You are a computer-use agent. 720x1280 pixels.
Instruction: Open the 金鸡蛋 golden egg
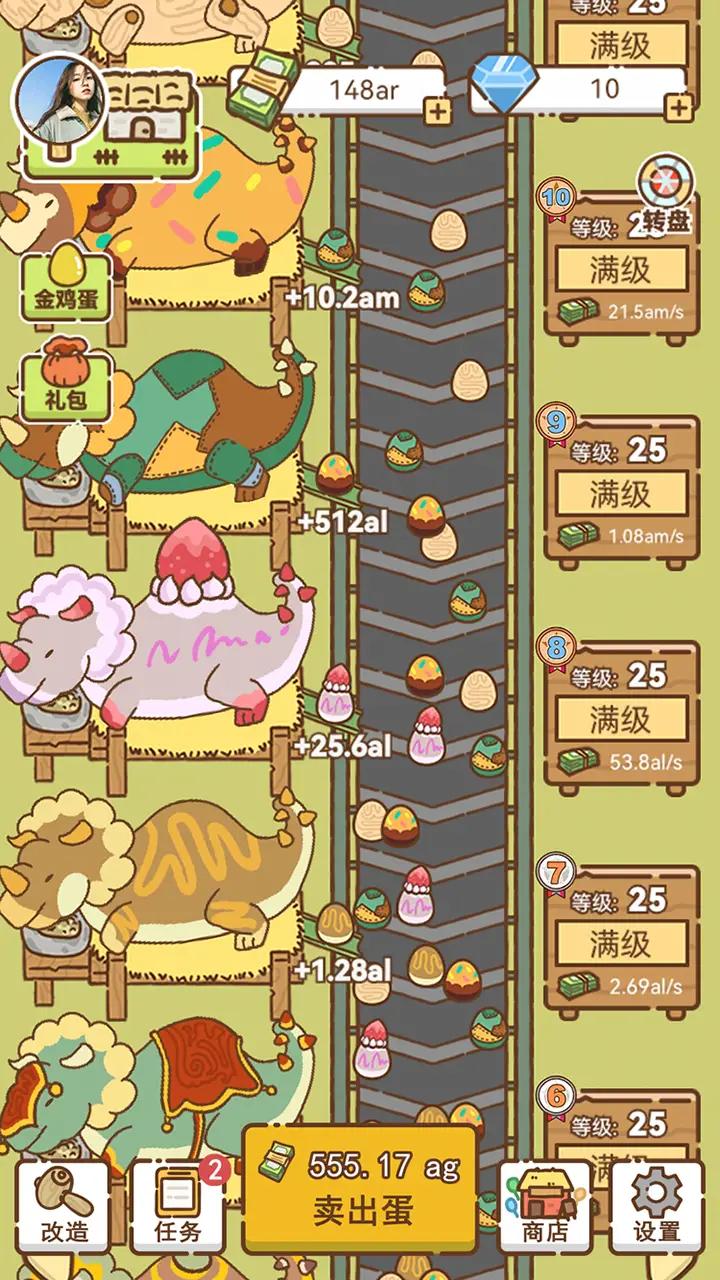point(66,280)
